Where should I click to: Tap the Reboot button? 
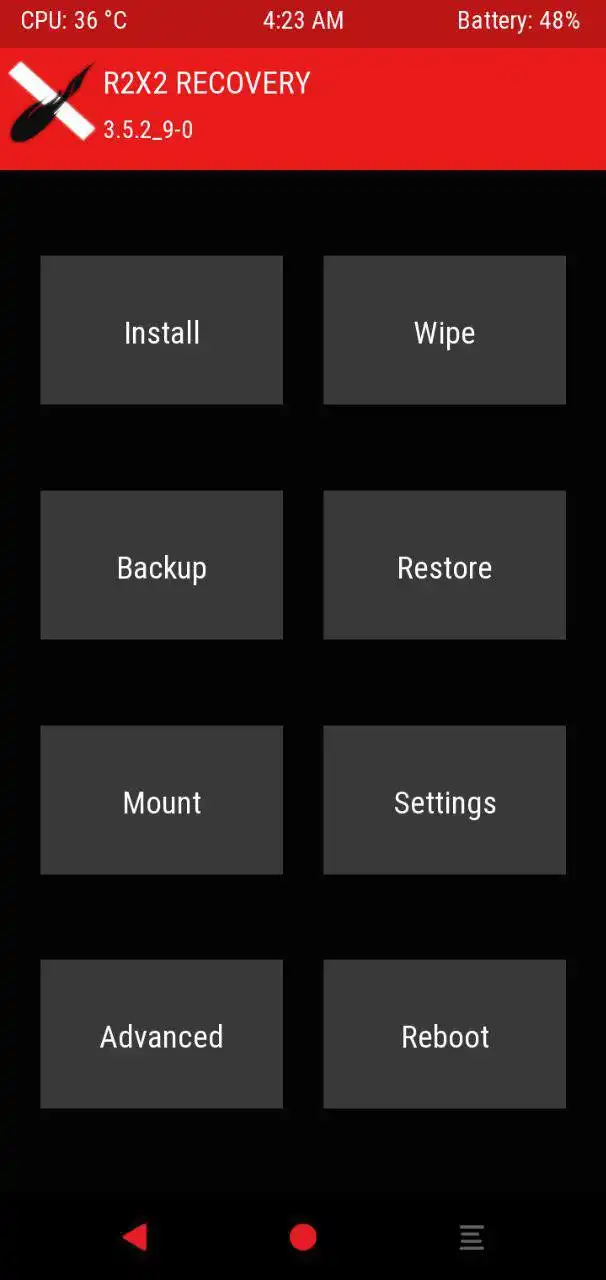coord(444,1035)
